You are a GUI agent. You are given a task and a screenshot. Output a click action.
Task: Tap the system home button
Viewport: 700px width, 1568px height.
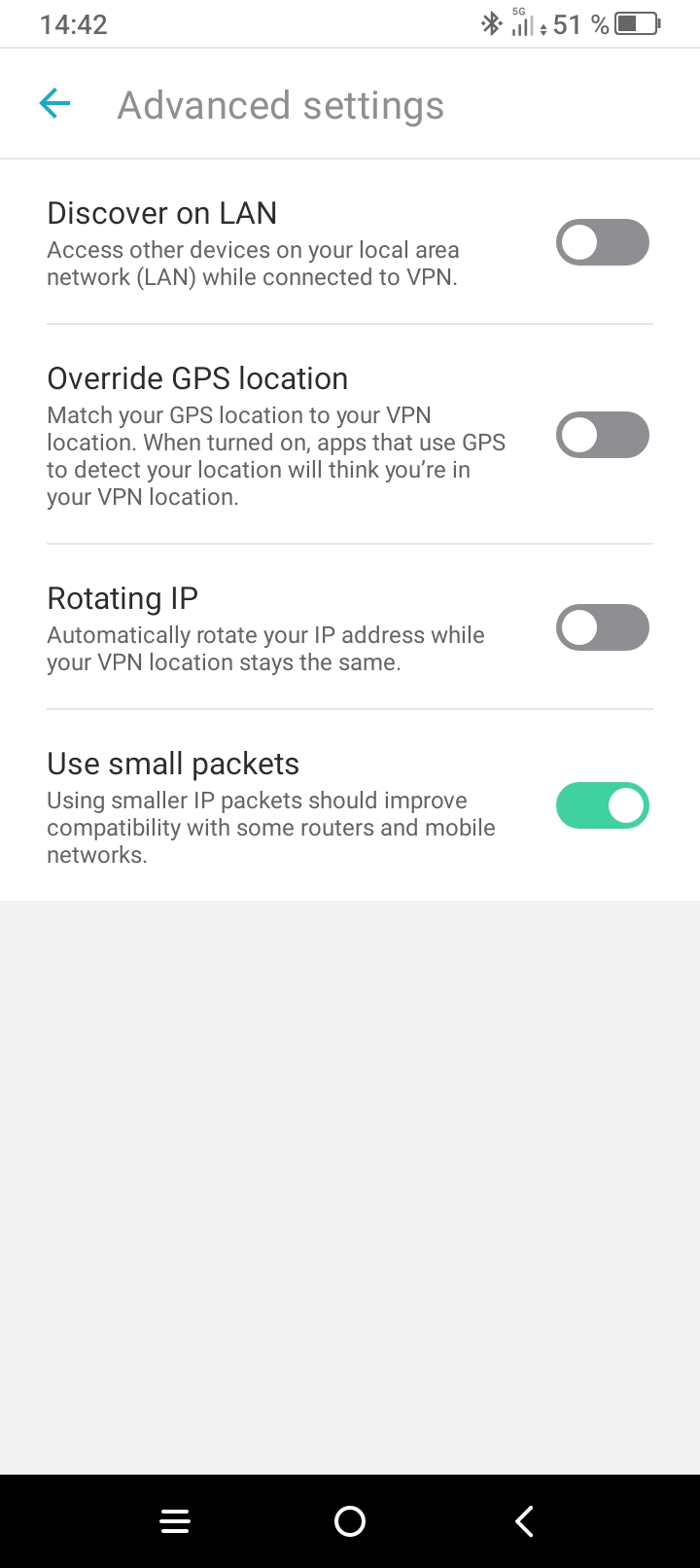click(350, 1521)
